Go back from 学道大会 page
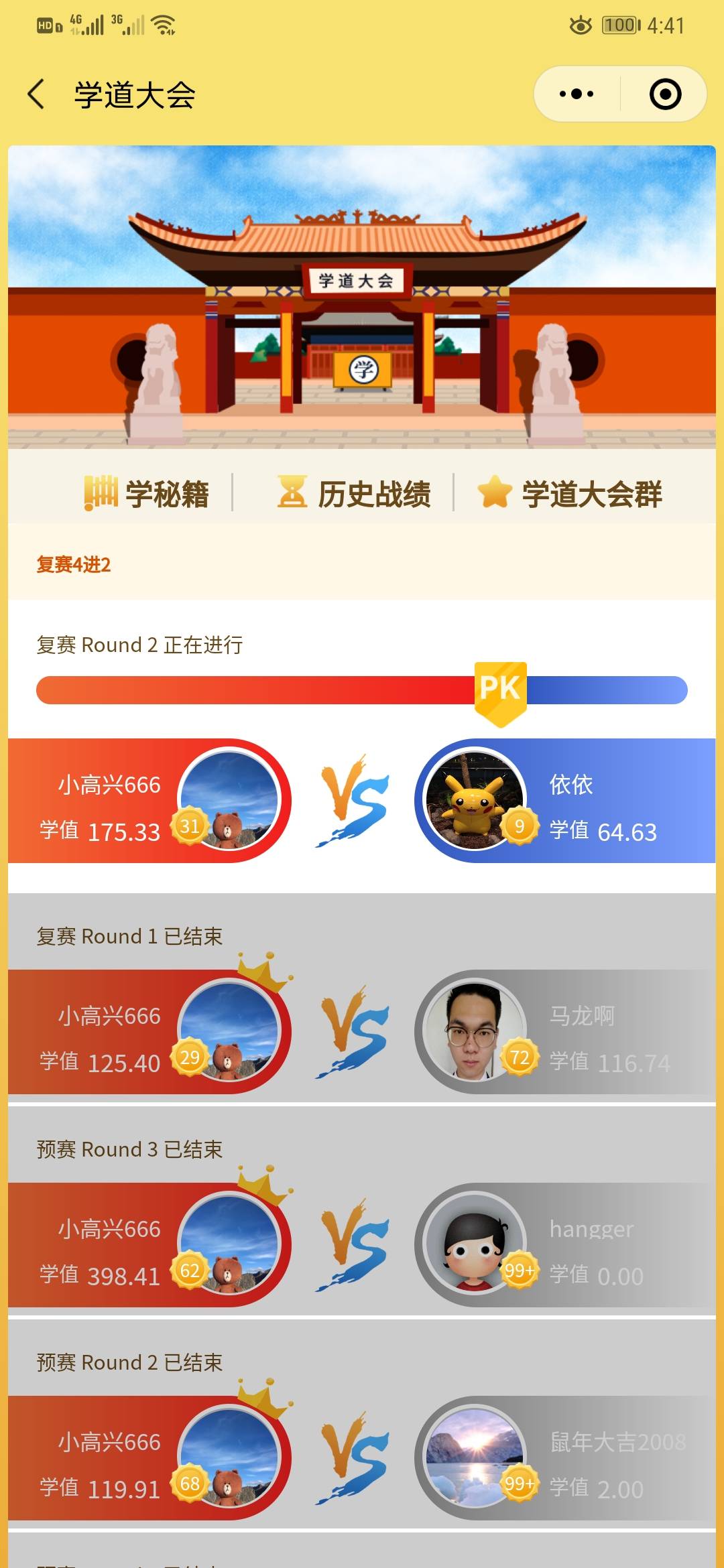 pos(37,94)
